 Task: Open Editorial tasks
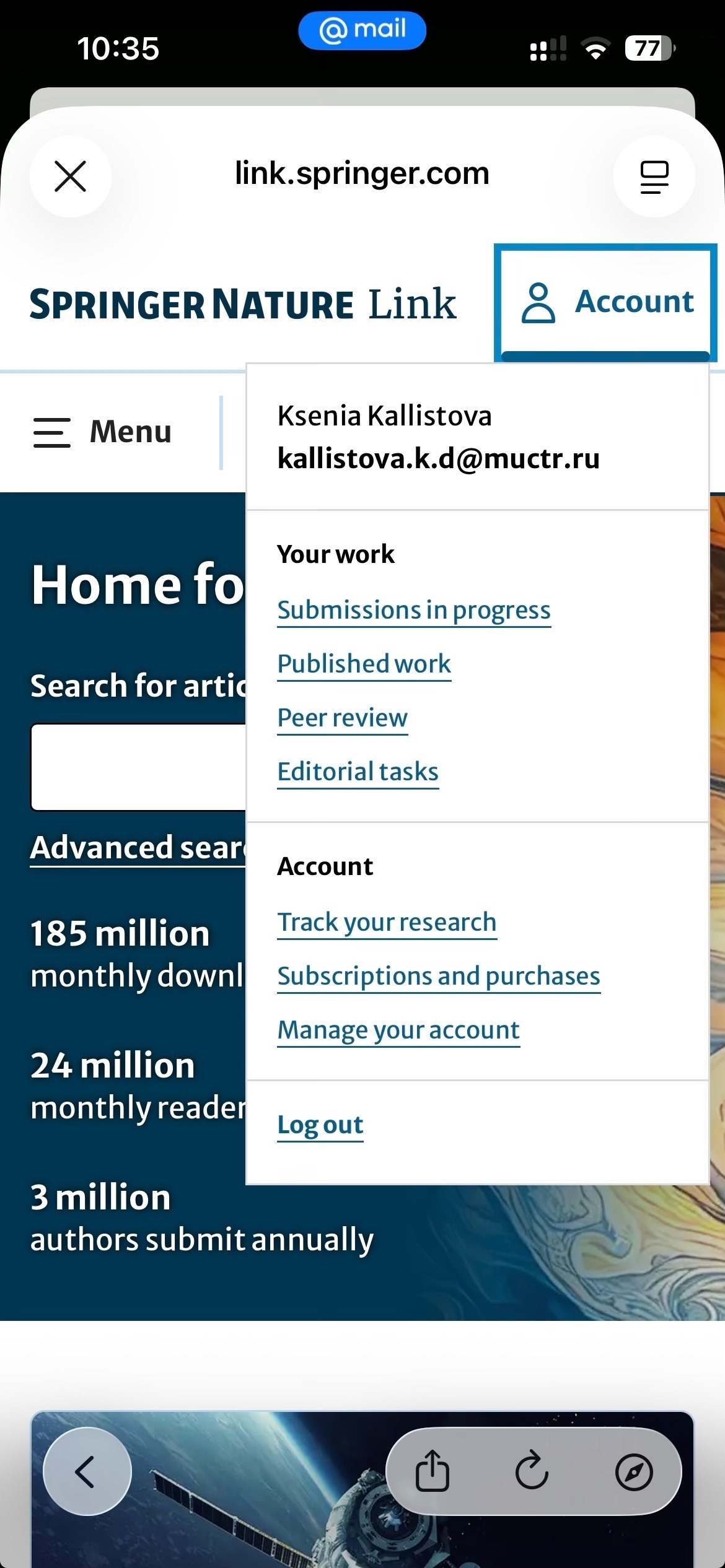(x=358, y=772)
